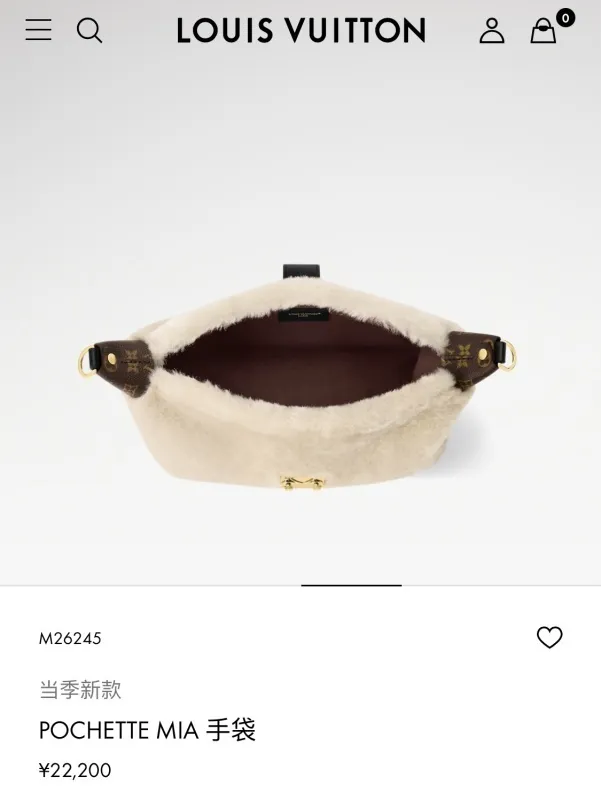601x800 pixels.
Task: Open the account profile icon
Action: point(491,30)
